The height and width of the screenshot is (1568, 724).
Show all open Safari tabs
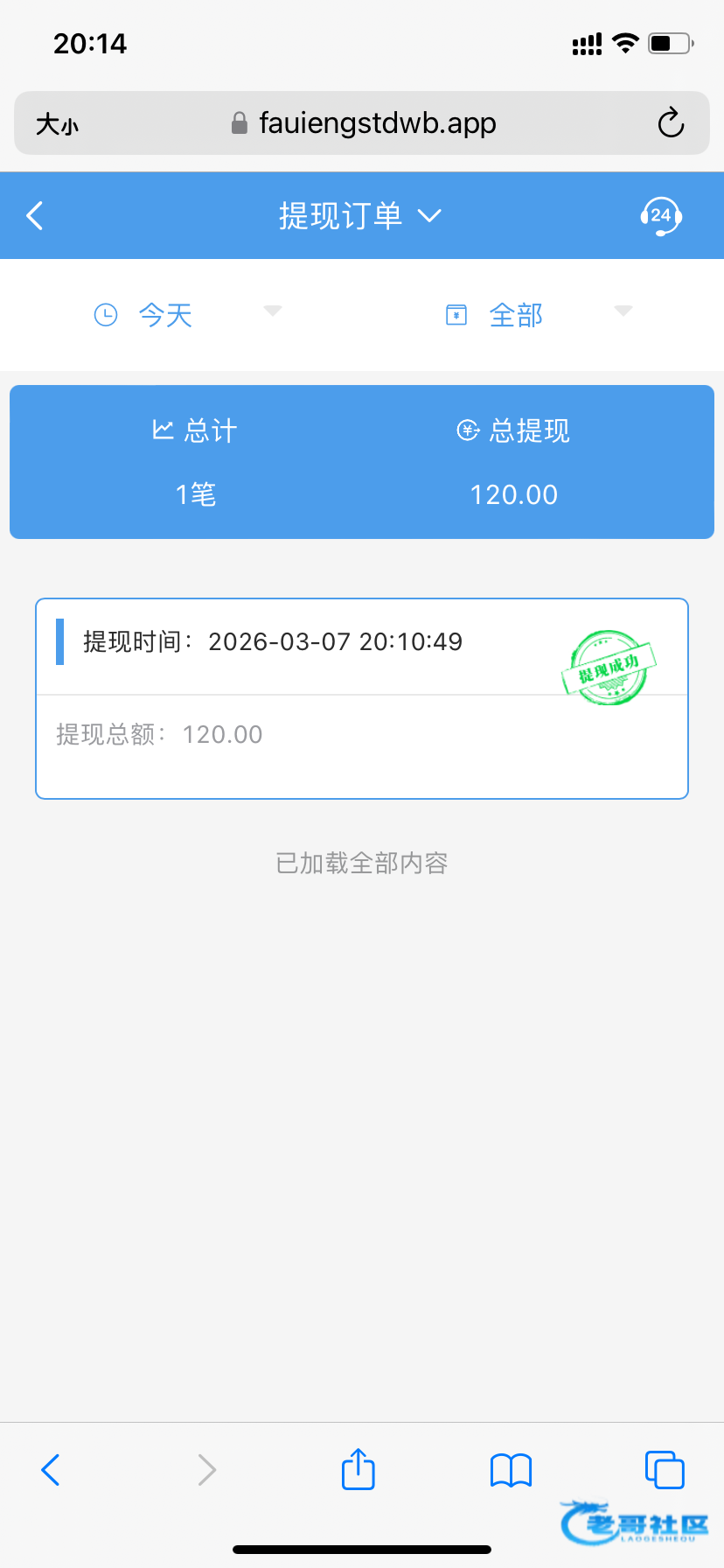pyautogui.click(x=665, y=1469)
